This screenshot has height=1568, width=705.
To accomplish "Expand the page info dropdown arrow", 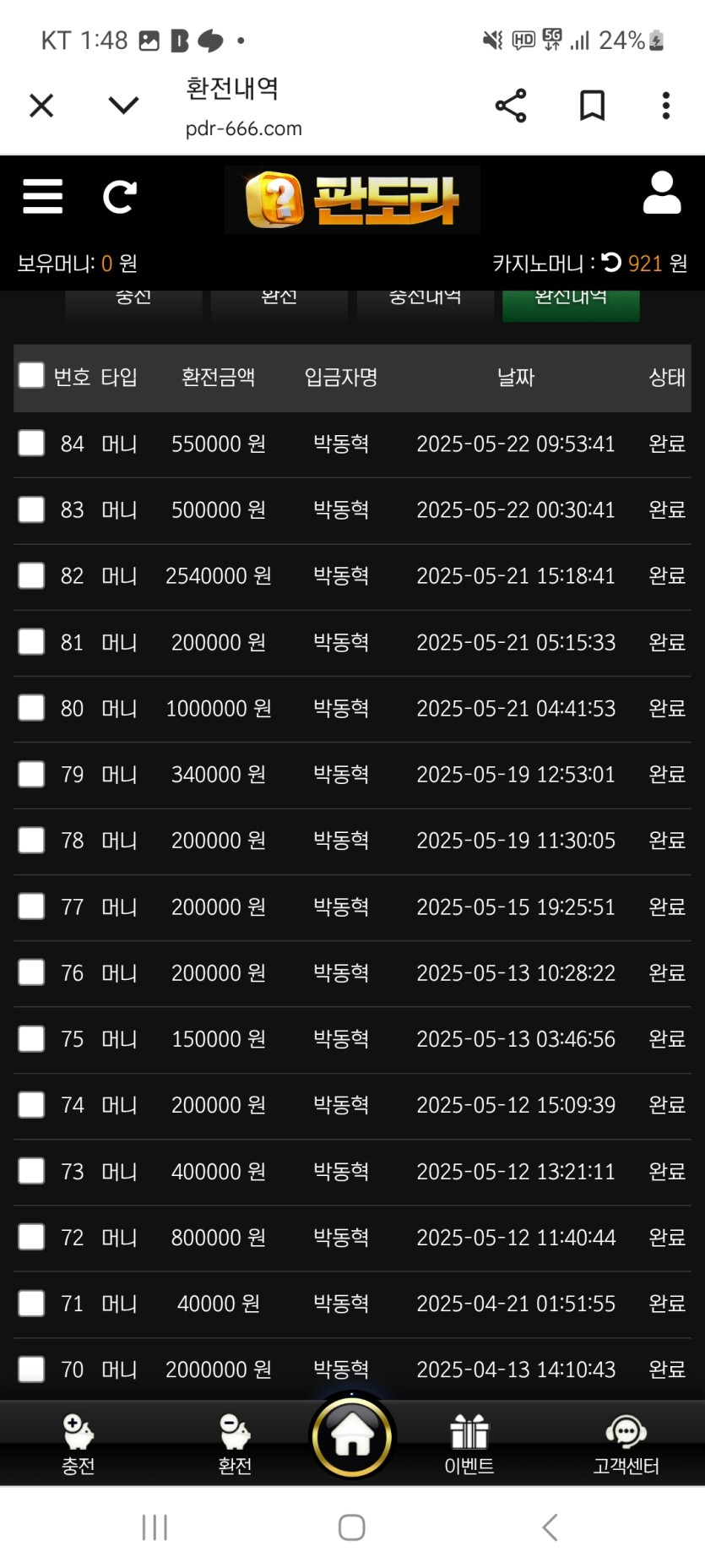I will [123, 106].
